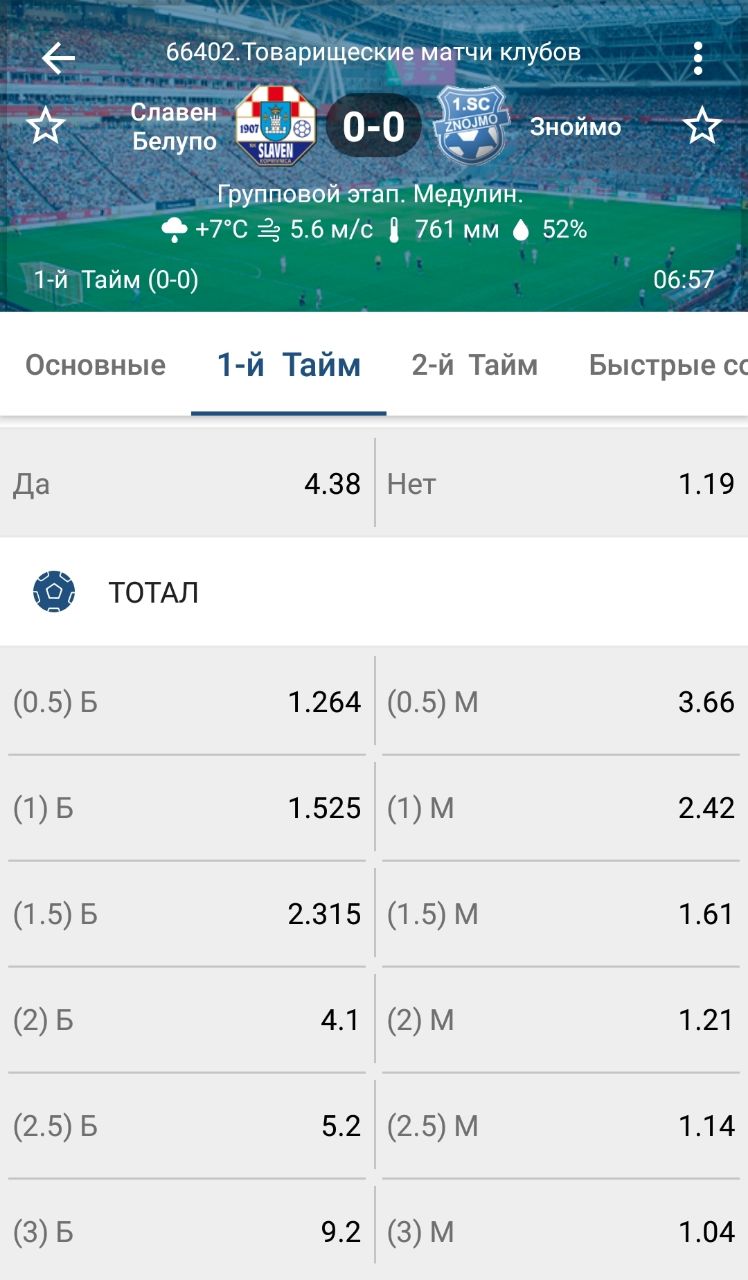This screenshot has width=748, height=1280.
Task: Go back using the arrow icon
Action: click(x=58, y=58)
